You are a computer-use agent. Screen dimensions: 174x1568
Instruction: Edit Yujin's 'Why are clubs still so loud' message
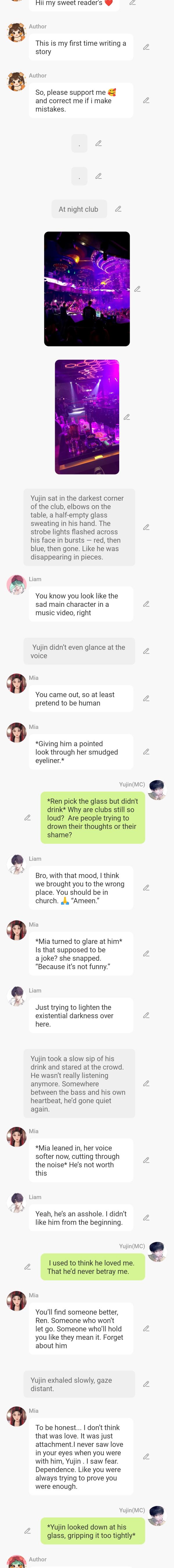pos(27,818)
